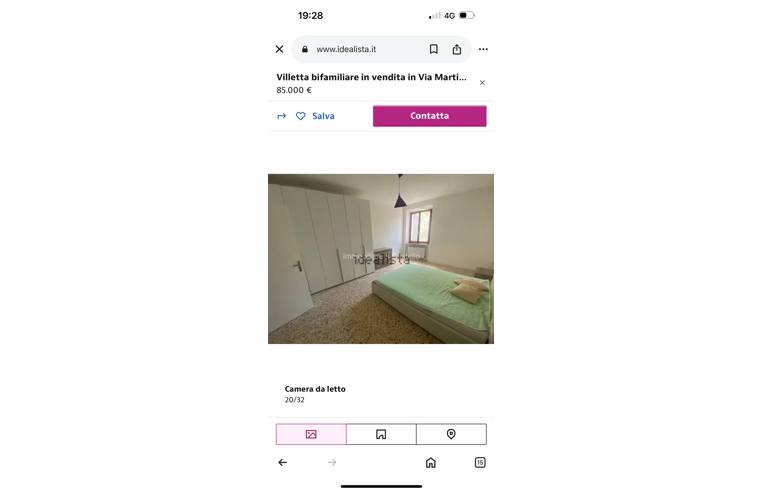Open the bedroom photo
The height and width of the screenshot is (492, 764).
(x=380, y=259)
